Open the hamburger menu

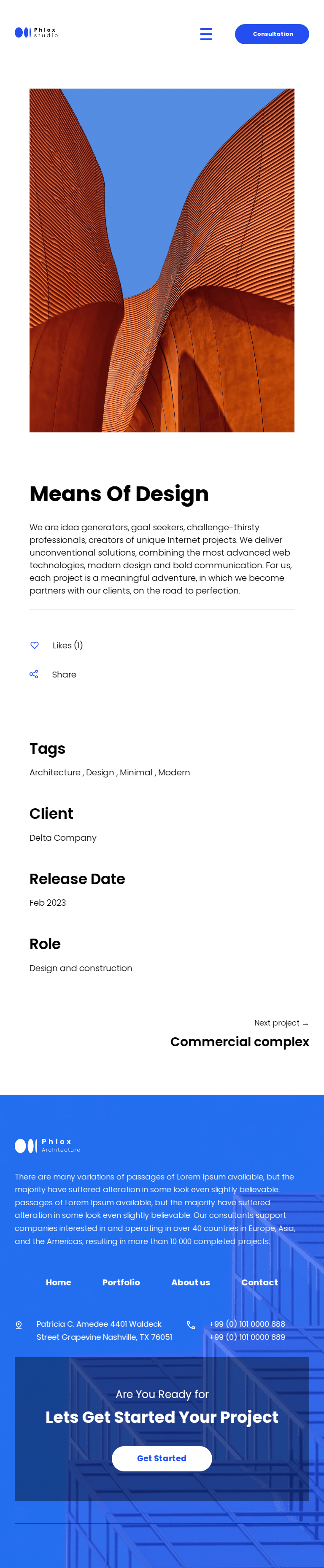(x=206, y=34)
